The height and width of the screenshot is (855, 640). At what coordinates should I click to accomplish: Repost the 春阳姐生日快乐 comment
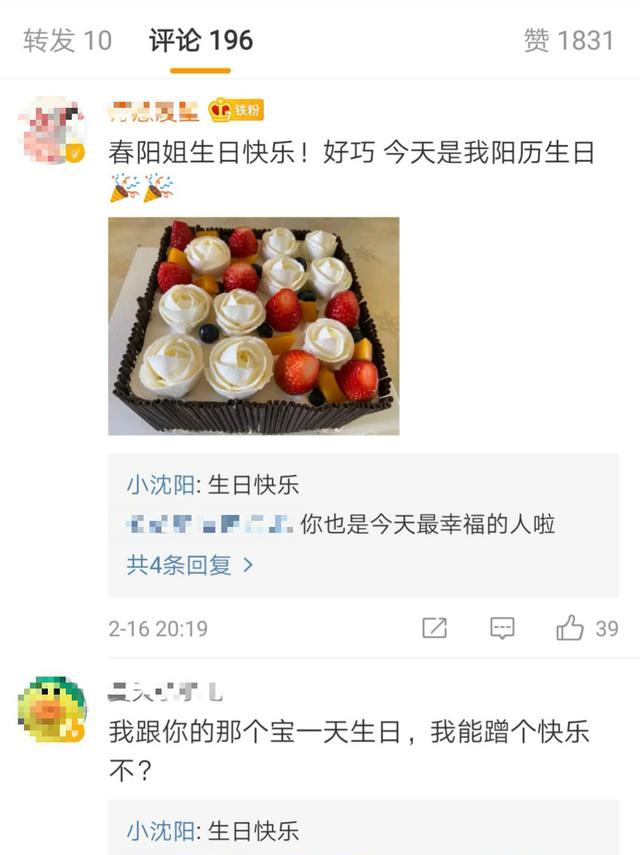434,628
